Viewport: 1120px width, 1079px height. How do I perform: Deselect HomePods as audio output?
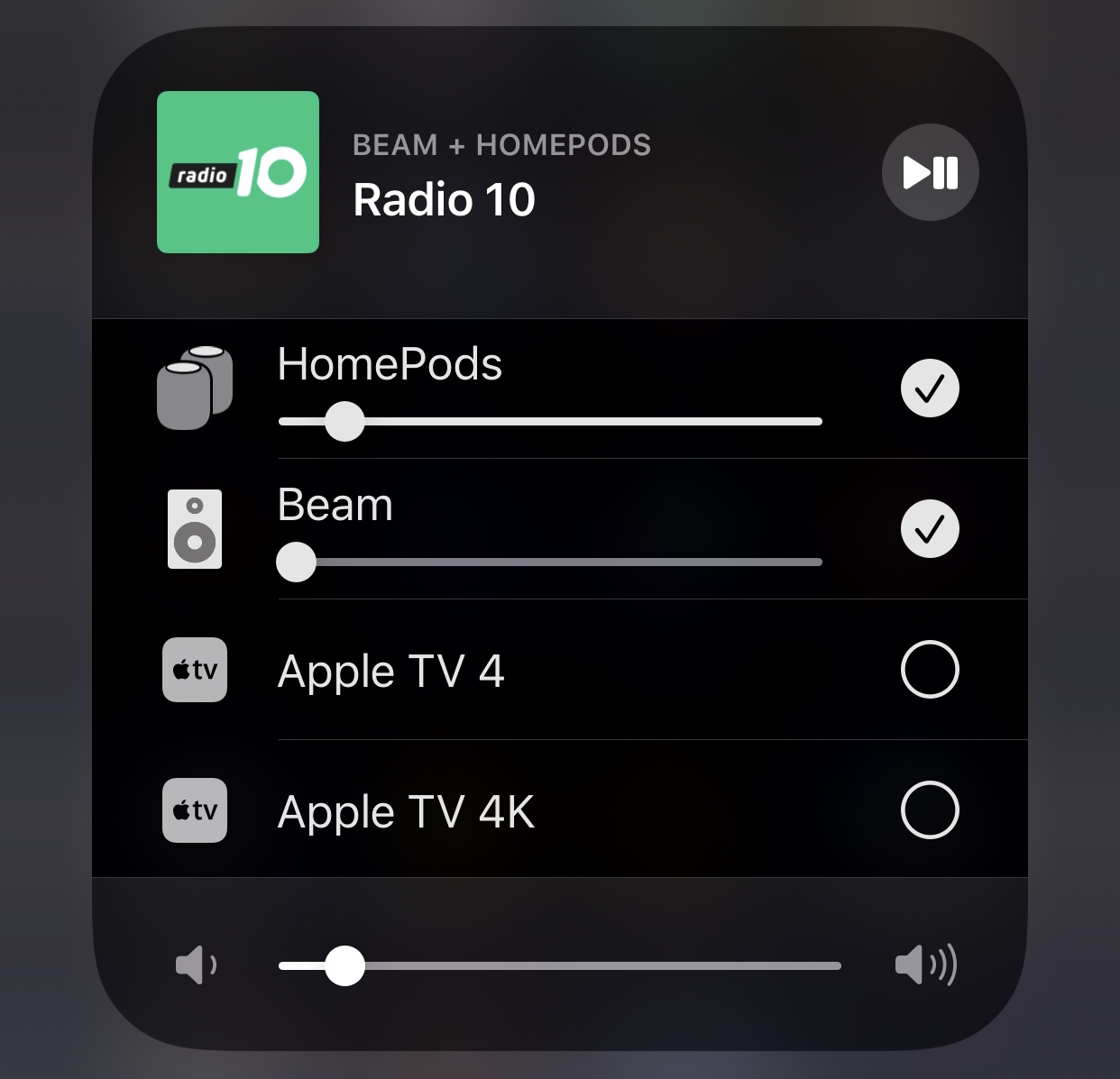point(930,389)
